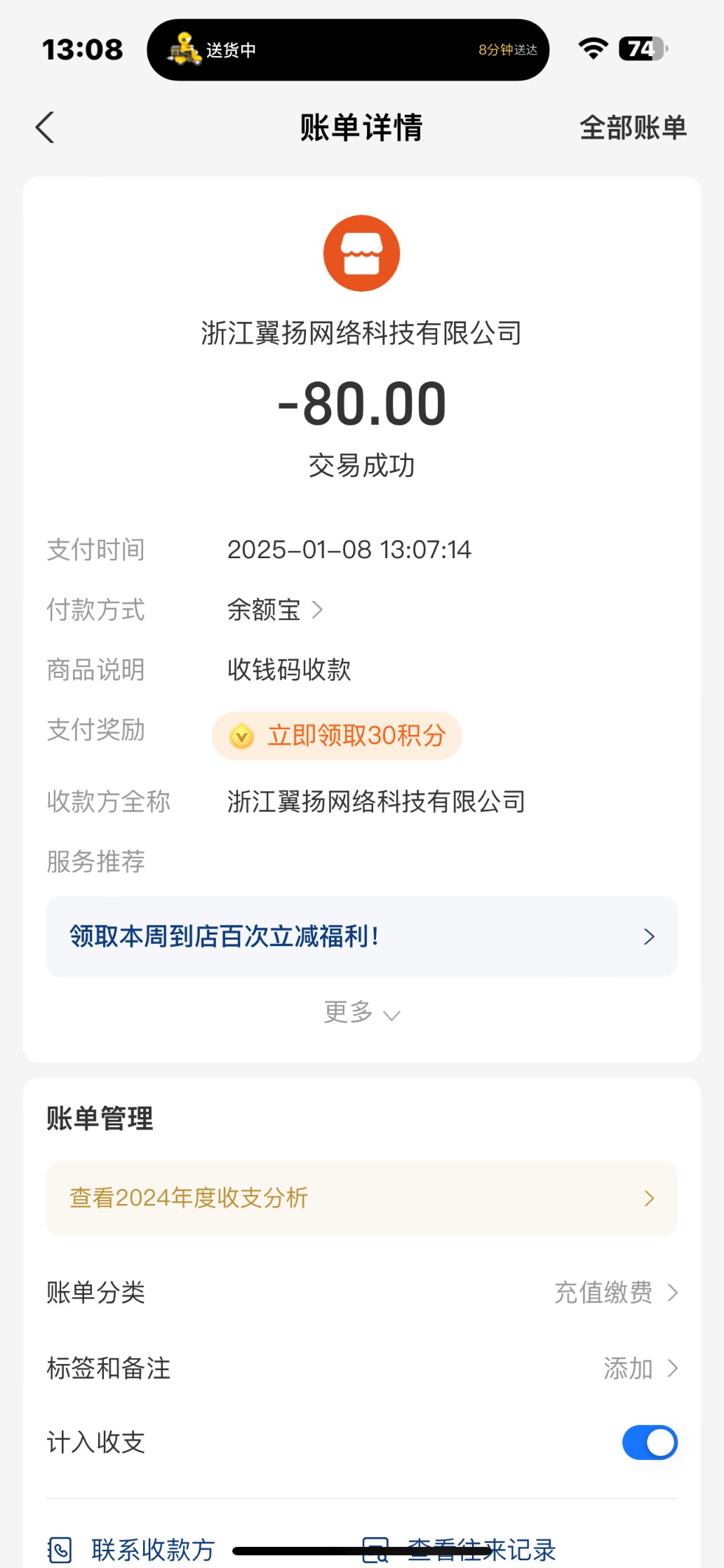Open the 余额宝 payment method details
The height and width of the screenshot is (1568, 724).
point(274,609)
